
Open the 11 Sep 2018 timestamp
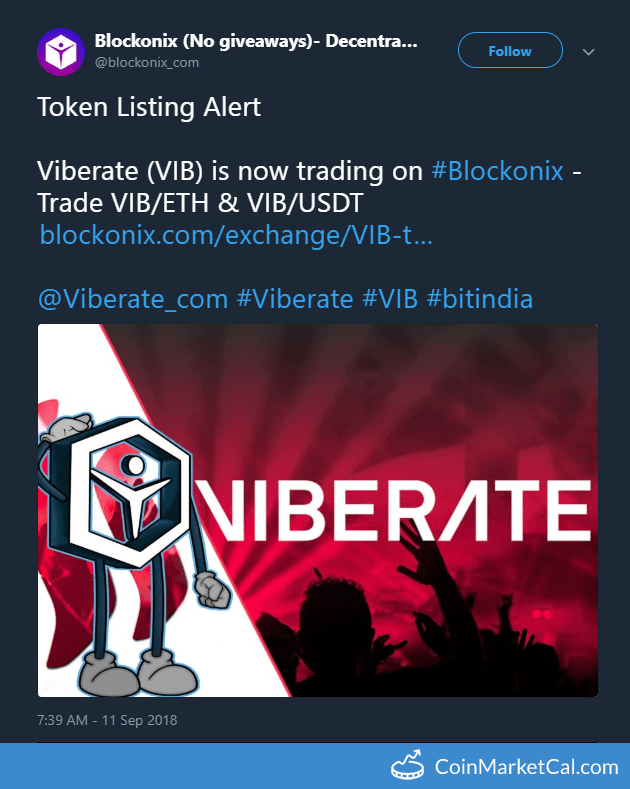(107, 719)
